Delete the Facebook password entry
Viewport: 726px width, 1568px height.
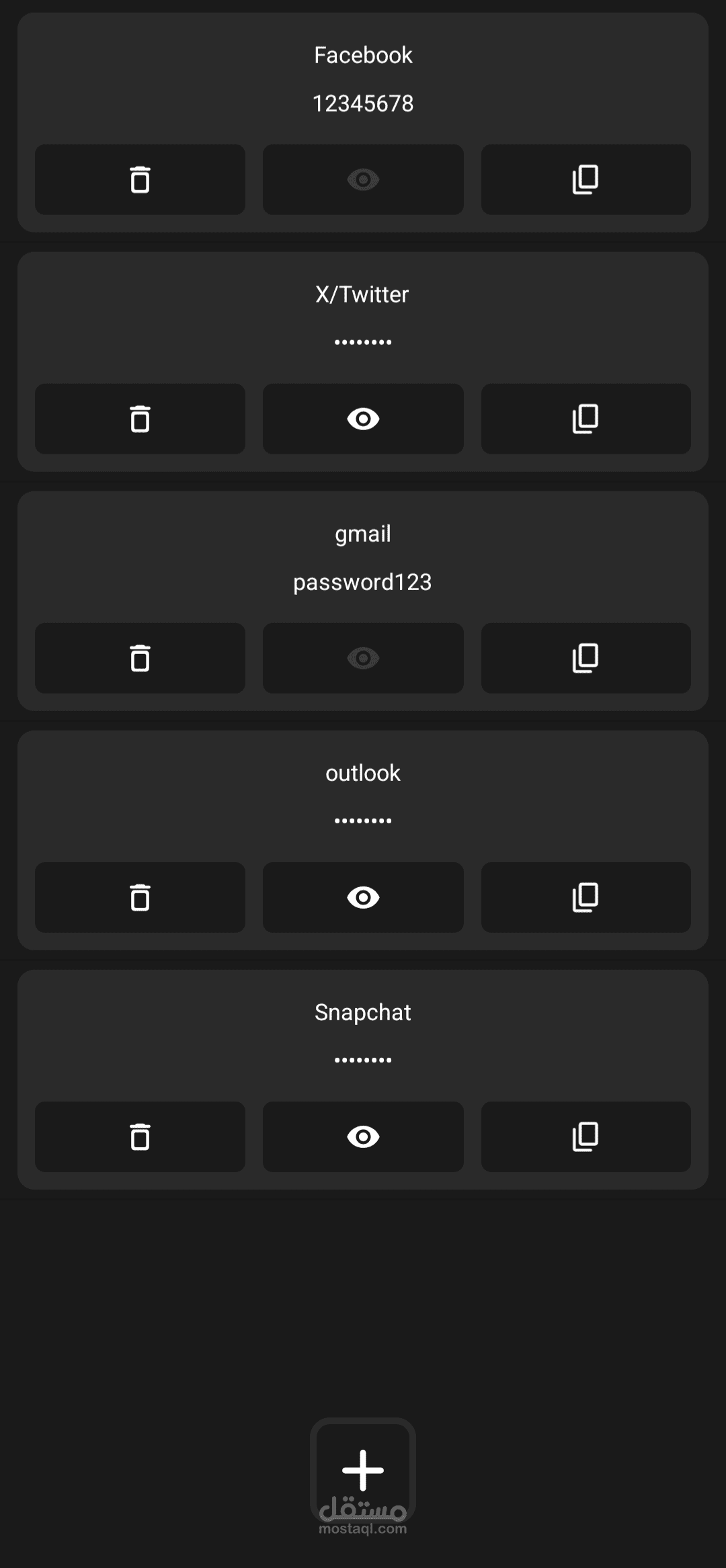[x=140, y=179]
